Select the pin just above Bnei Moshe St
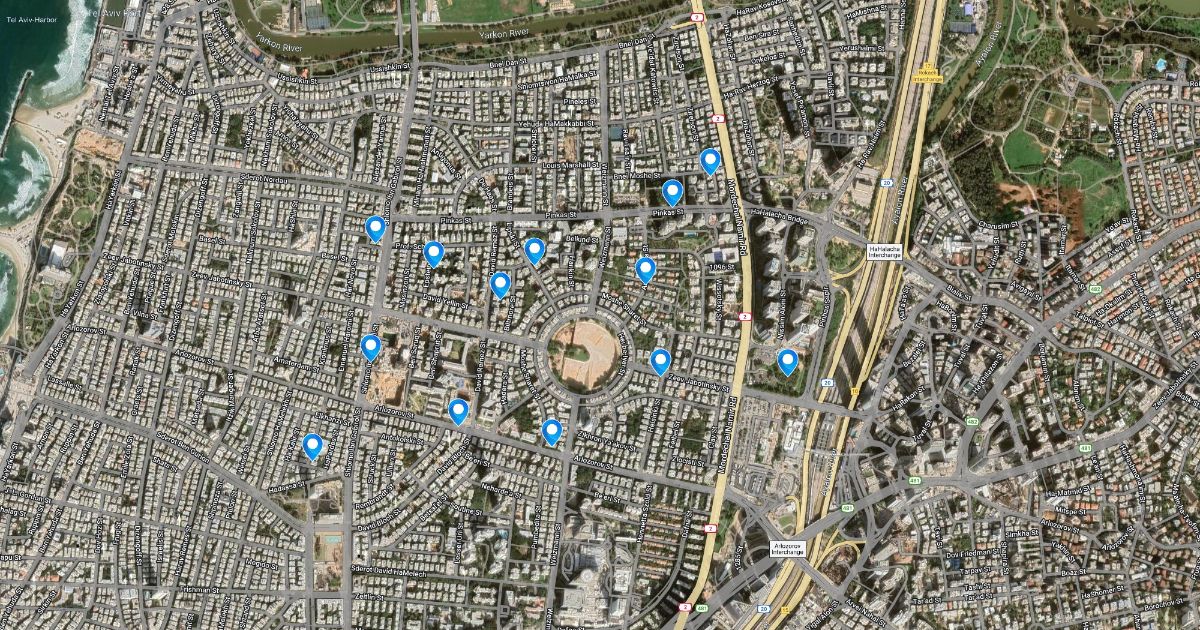This screenshot has width=1200, height=630. click(710, 162)
